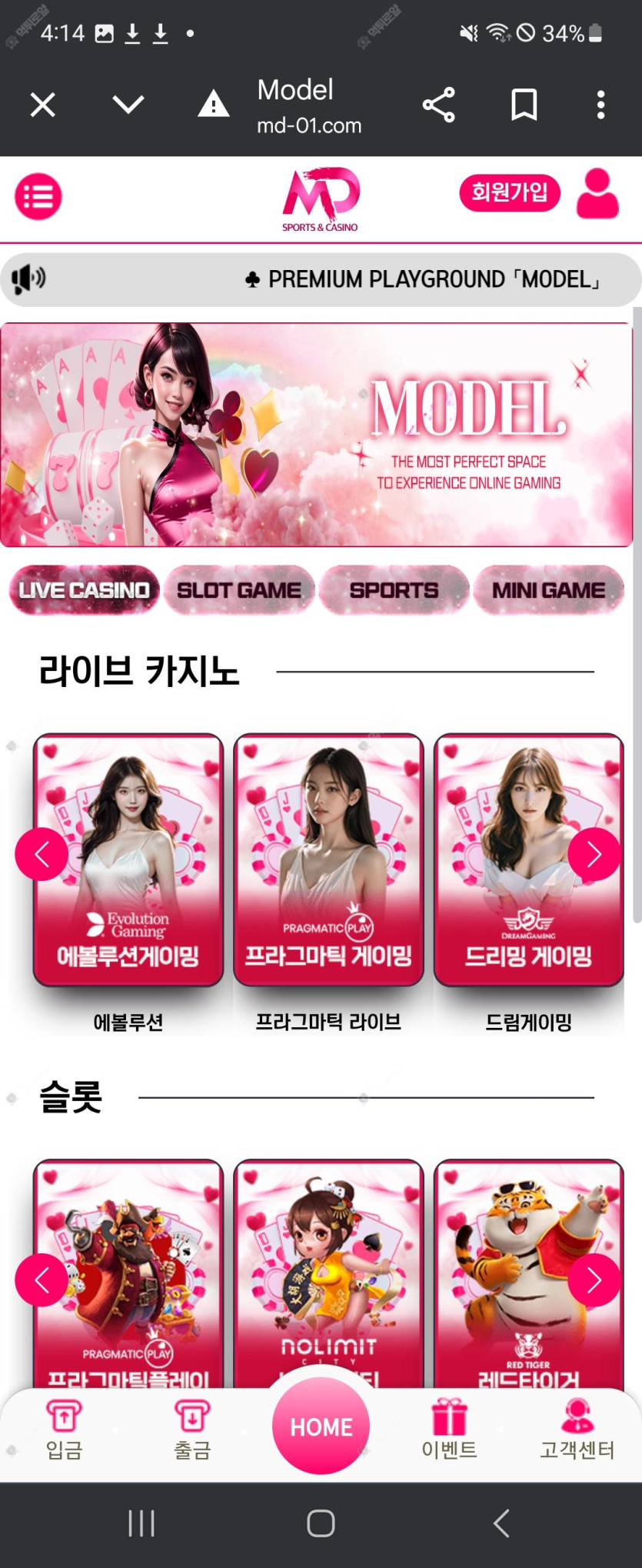
Task: Close the browser tab with X
Action: click(x=43, y=105)
